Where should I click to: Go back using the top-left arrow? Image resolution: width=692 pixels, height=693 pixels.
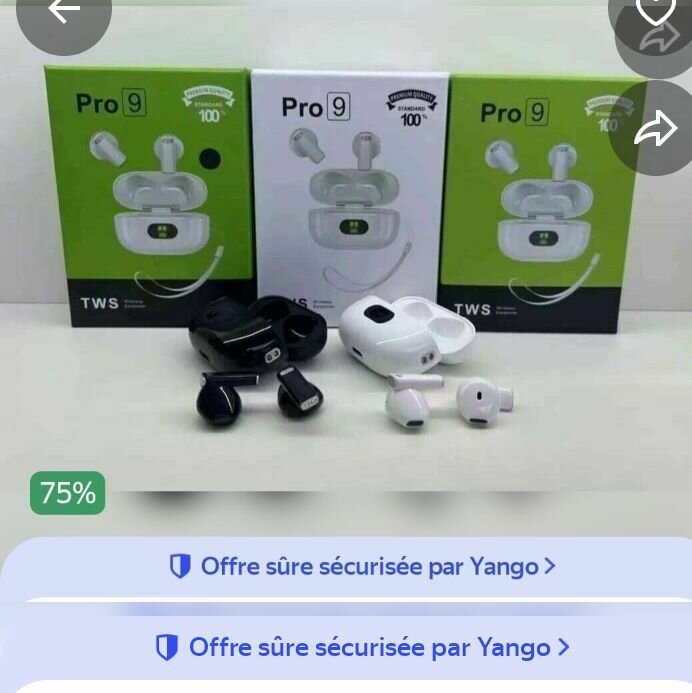pyautogui.click(x=63, y=12)
